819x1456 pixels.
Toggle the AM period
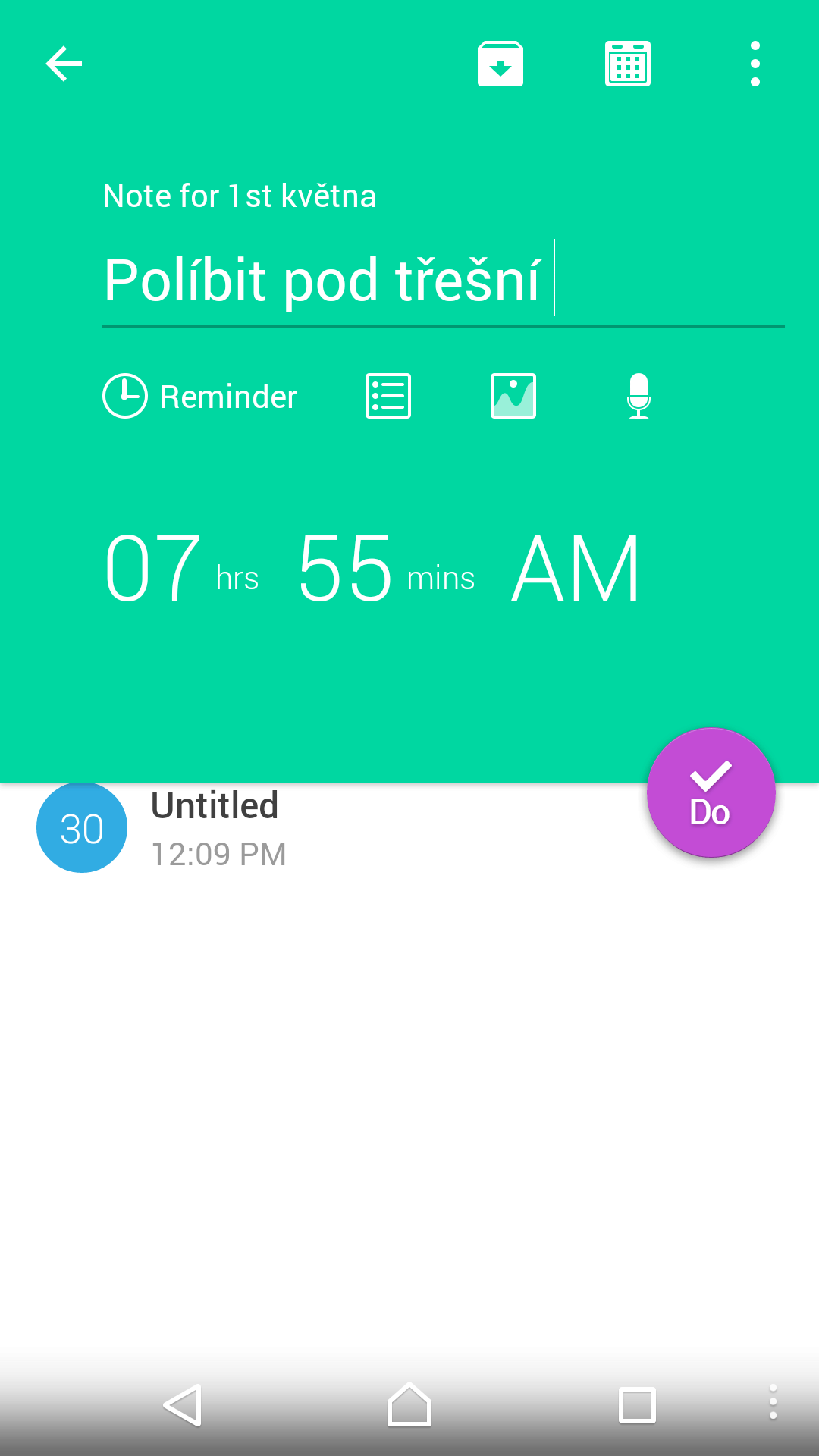point(576,567)
